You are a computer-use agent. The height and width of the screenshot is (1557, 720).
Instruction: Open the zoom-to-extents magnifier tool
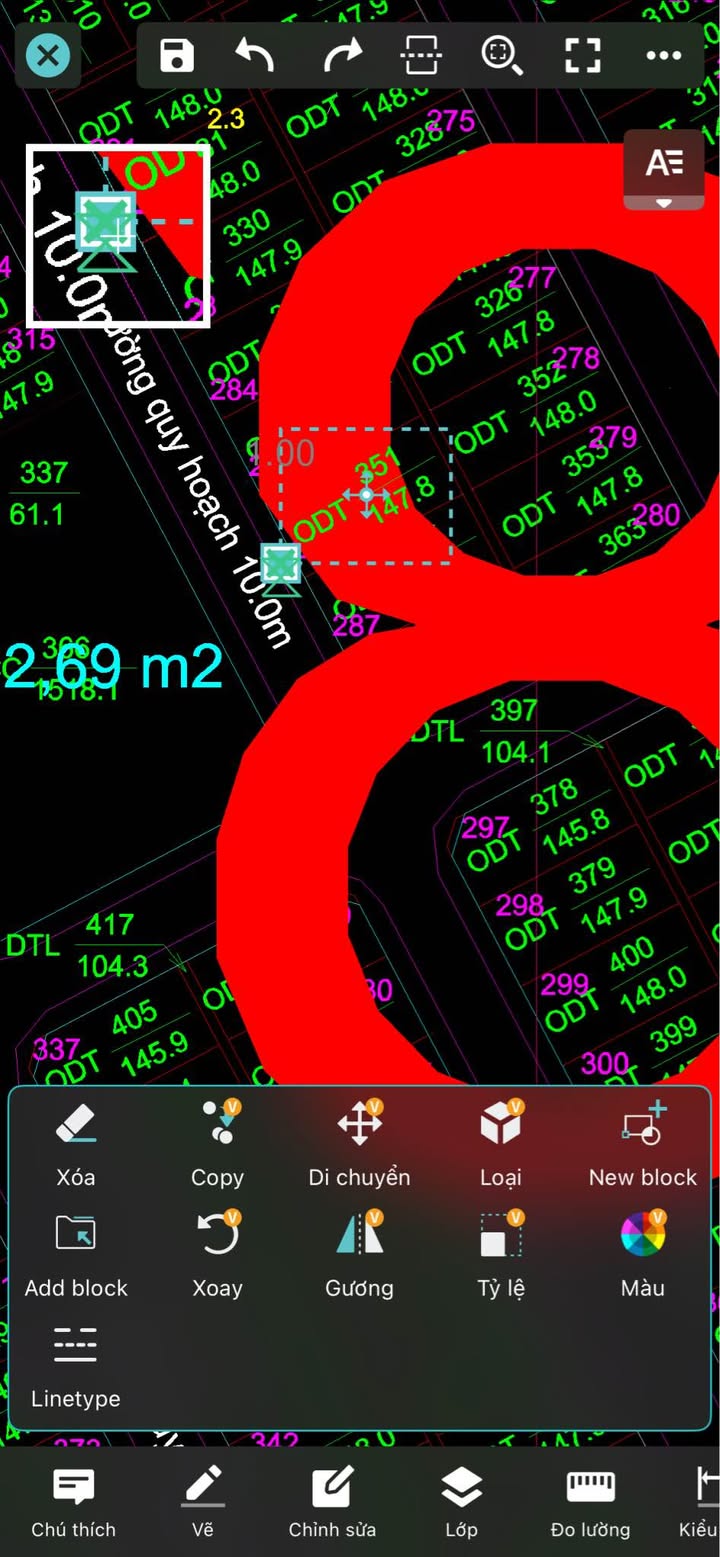click(502, 55)
